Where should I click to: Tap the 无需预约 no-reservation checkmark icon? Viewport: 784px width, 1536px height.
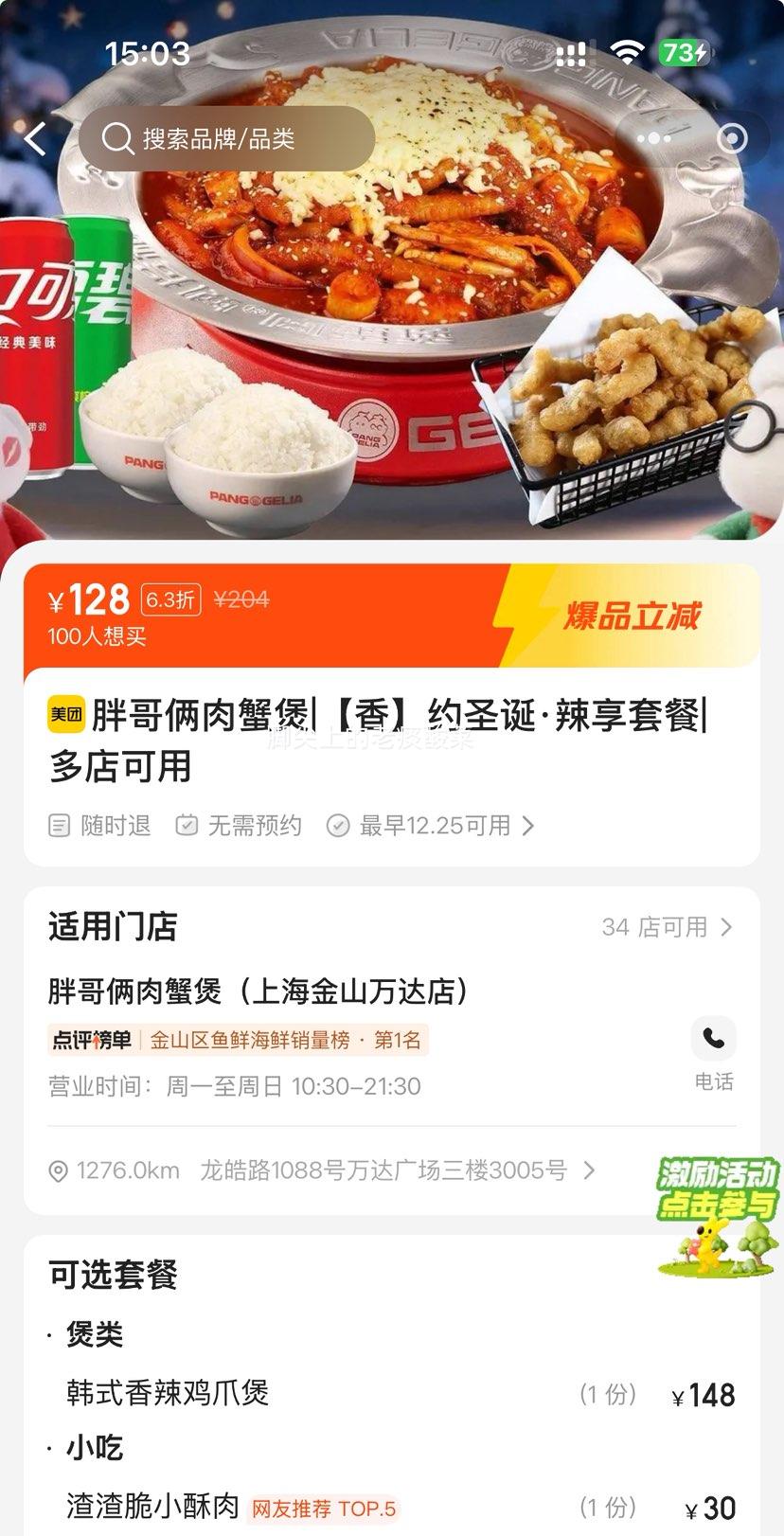point(186,825)
